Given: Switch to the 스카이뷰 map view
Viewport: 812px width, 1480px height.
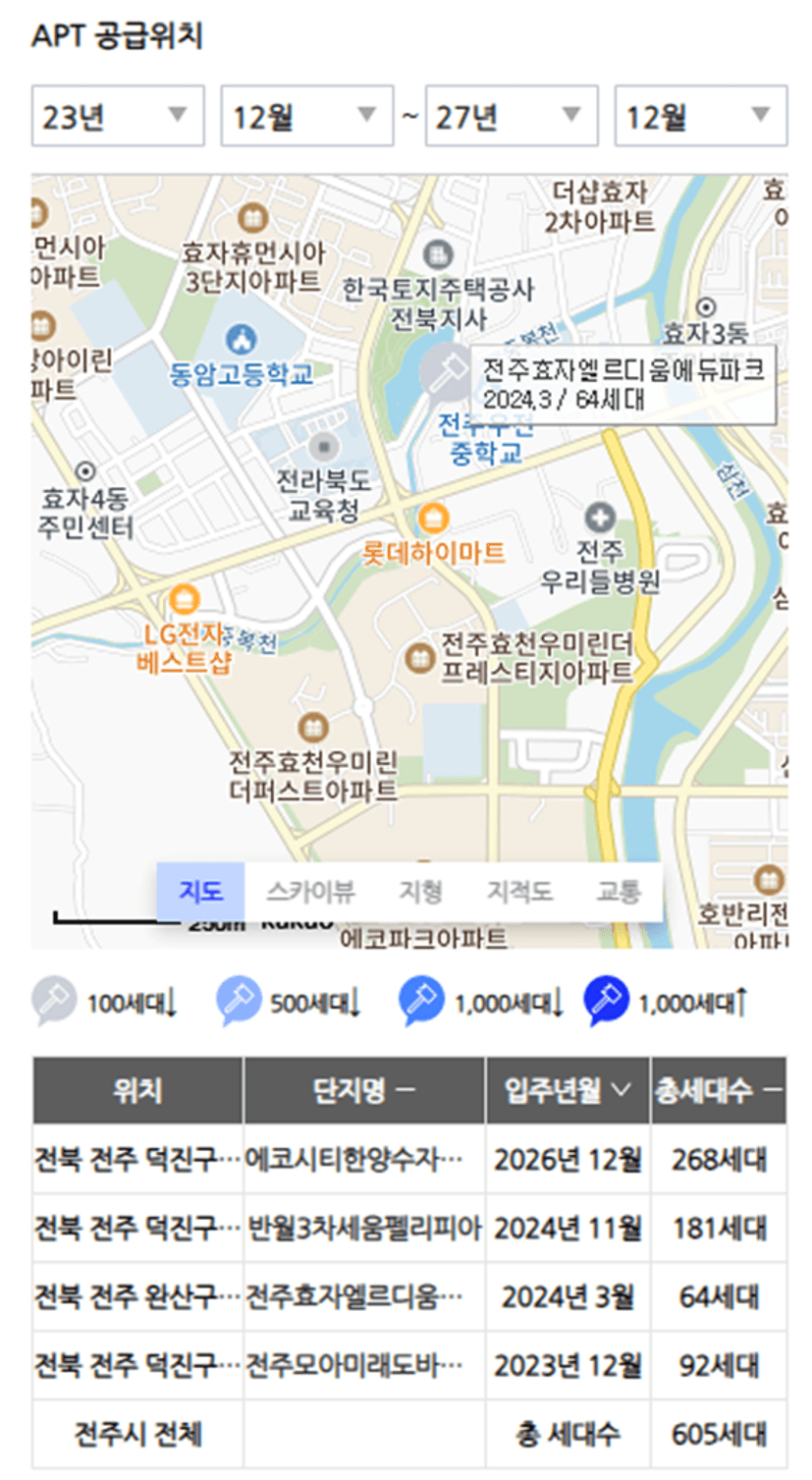Looking at the screenshot, I should click(310, 892).
